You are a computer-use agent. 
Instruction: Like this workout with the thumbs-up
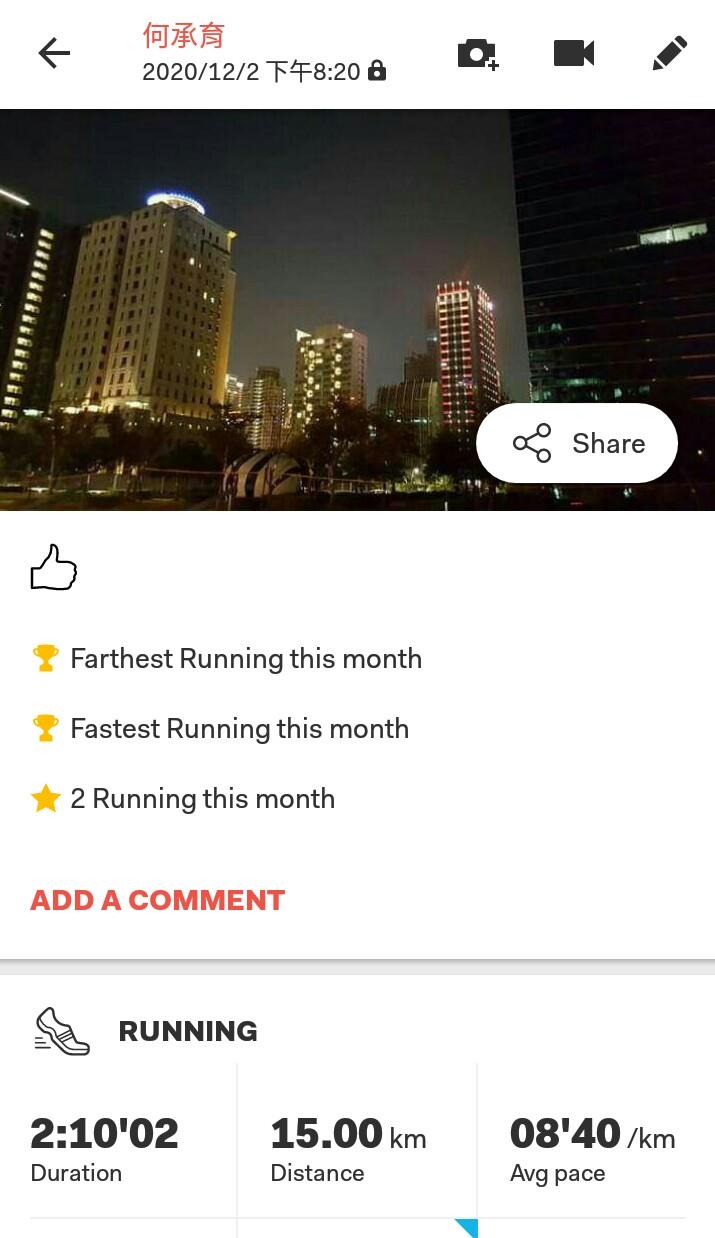(54, 567)
